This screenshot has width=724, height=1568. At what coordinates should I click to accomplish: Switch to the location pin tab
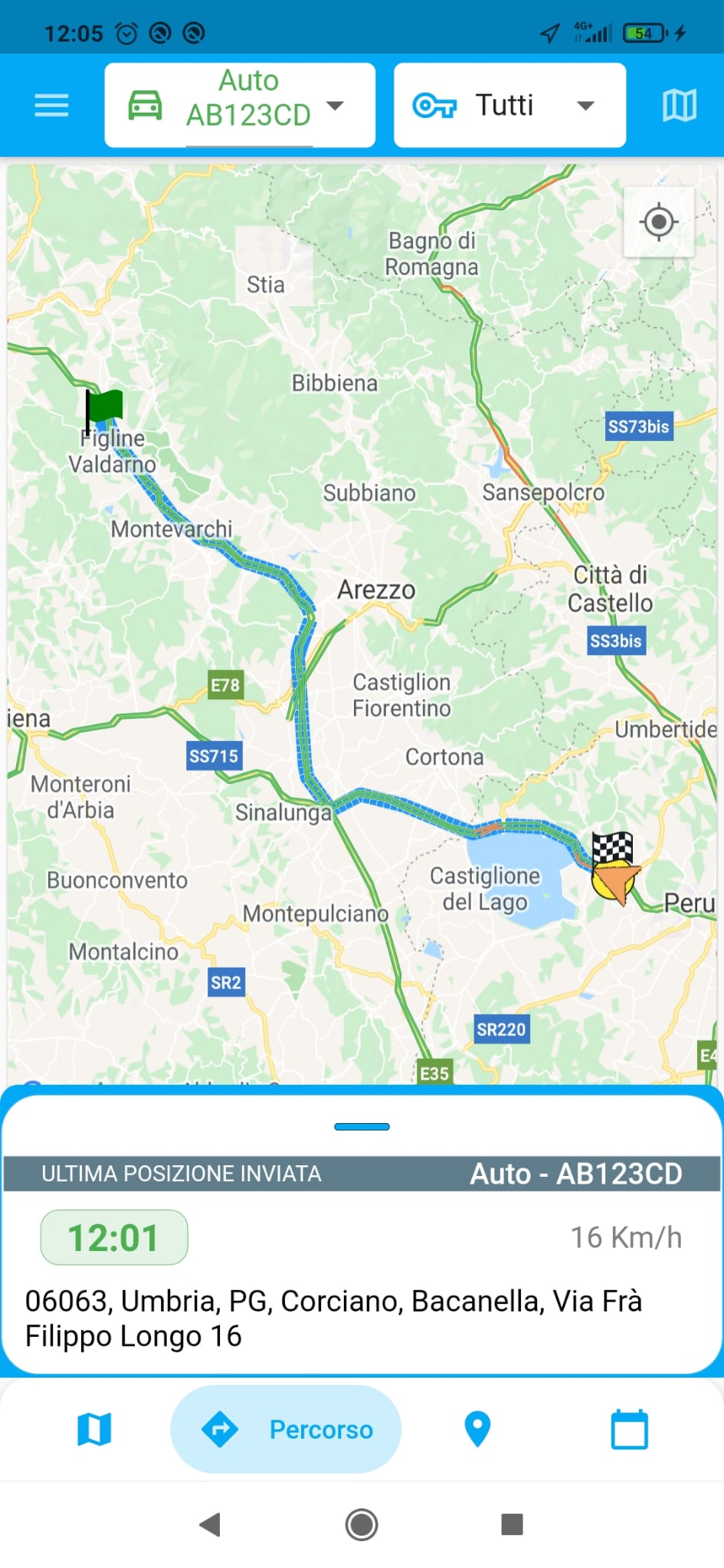click(x=477, y=1429)
